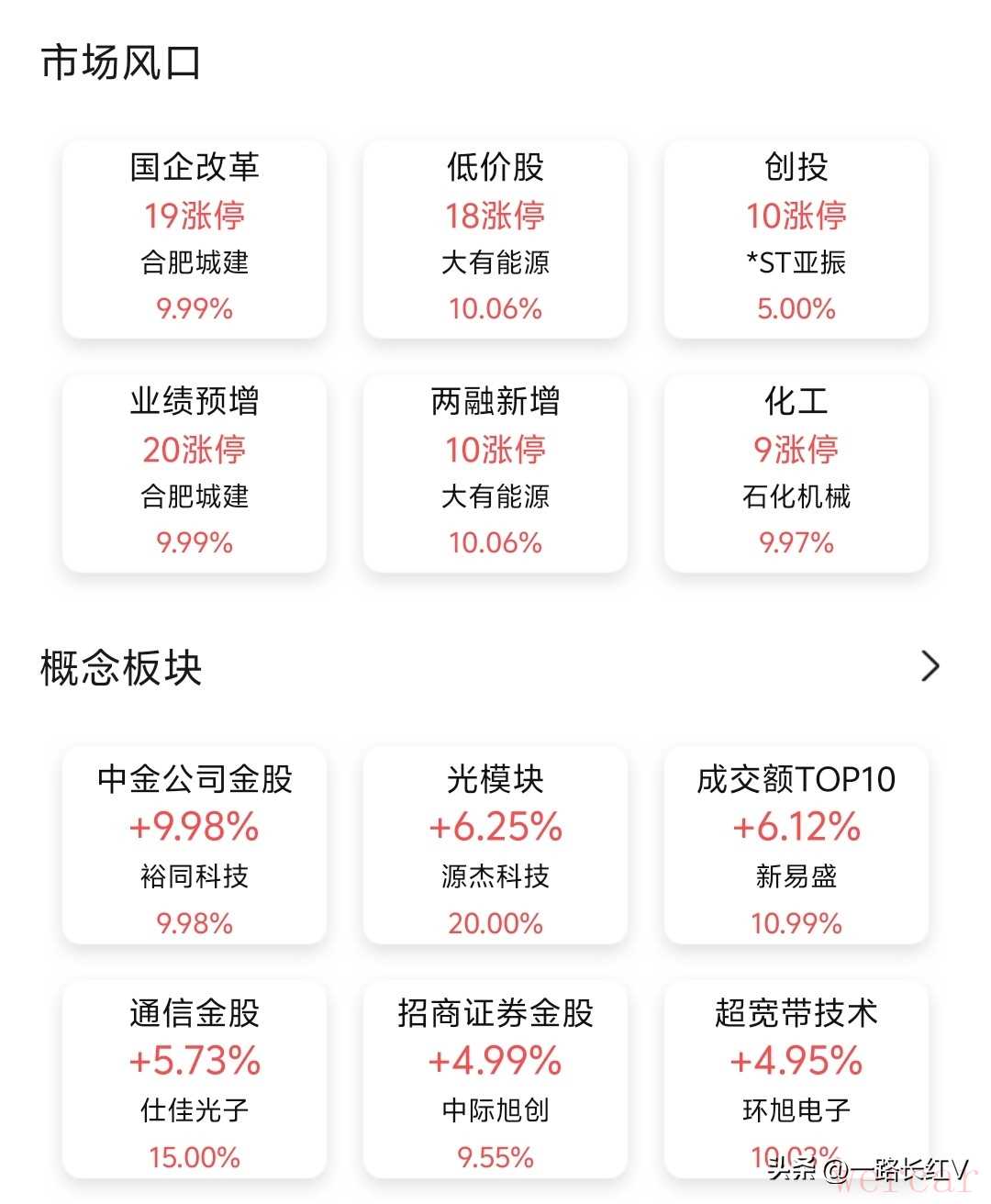Screen dimensions: 991x1204
Task: Select the 通信金股 concept card
Action: [195, 1080]
